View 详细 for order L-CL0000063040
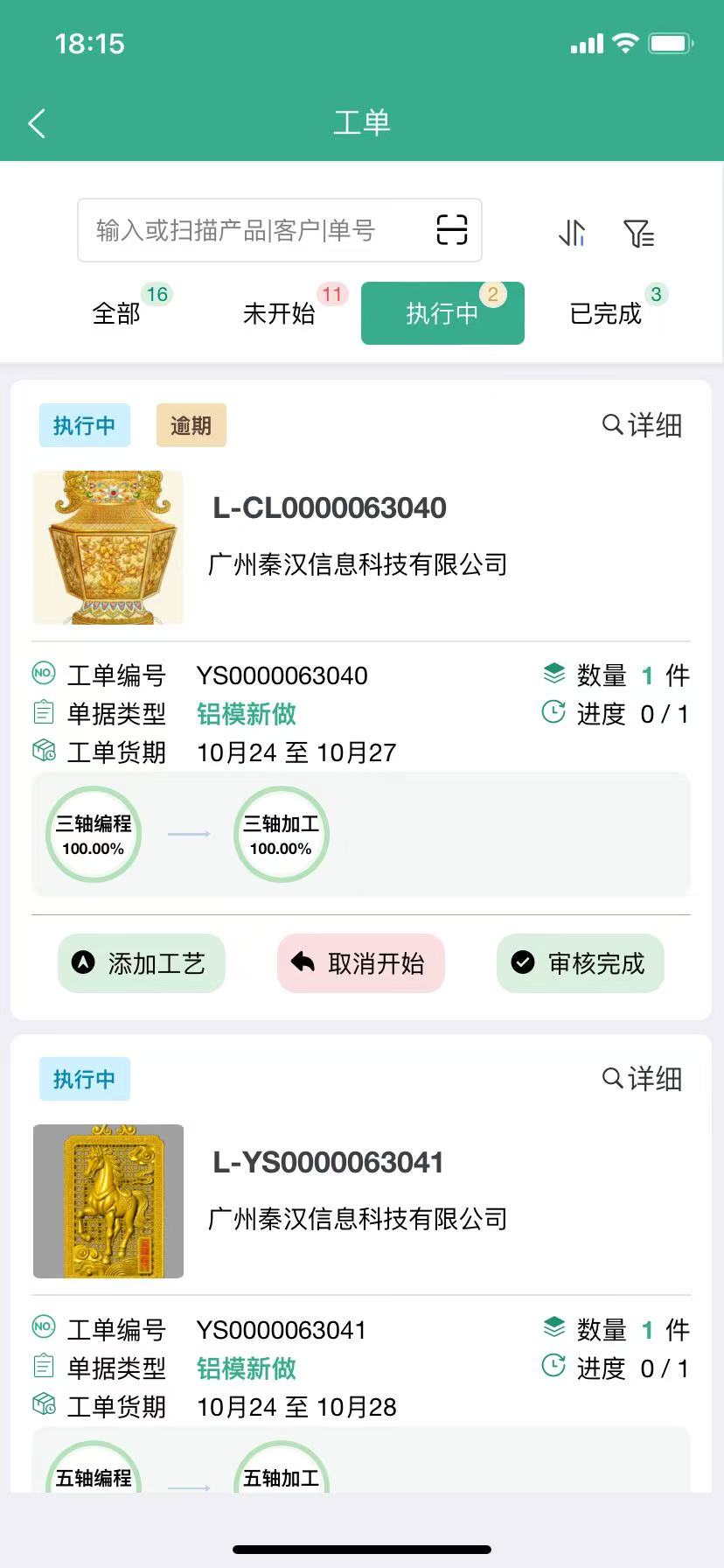Viewport: 724px width, 1568px height. (x=643, y=425)
